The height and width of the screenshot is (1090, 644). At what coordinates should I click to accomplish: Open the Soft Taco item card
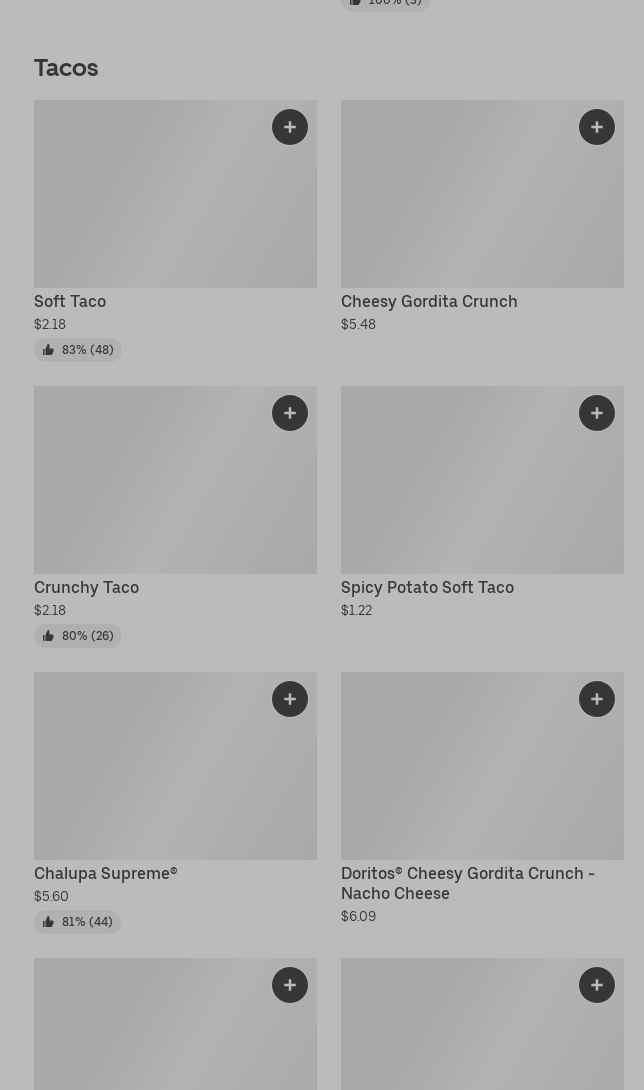pos(175,231)
